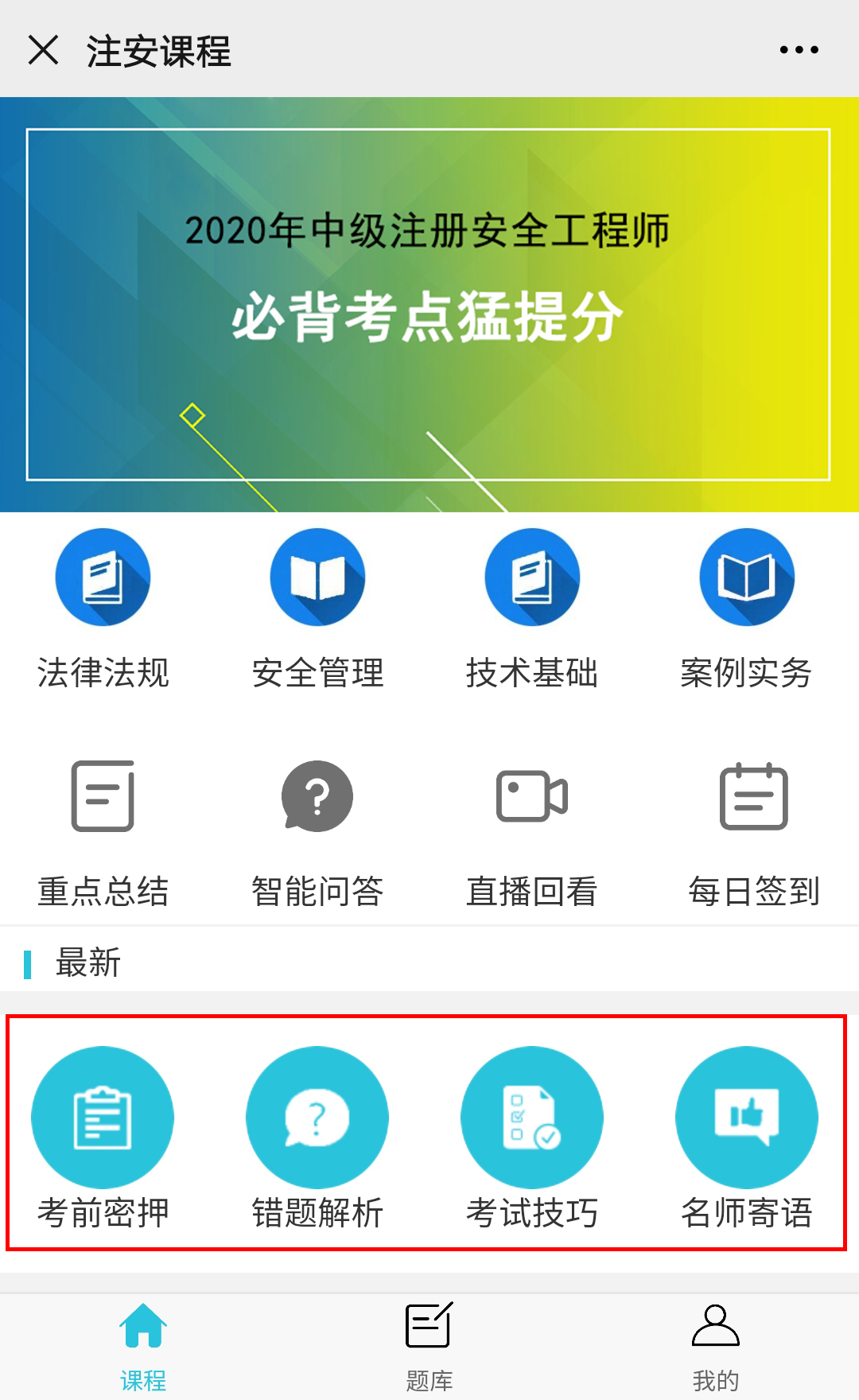Viewport: 859px width, 1400px height.
Task: Open 考试技巧 tips
Action: (x=532, y=1139)
